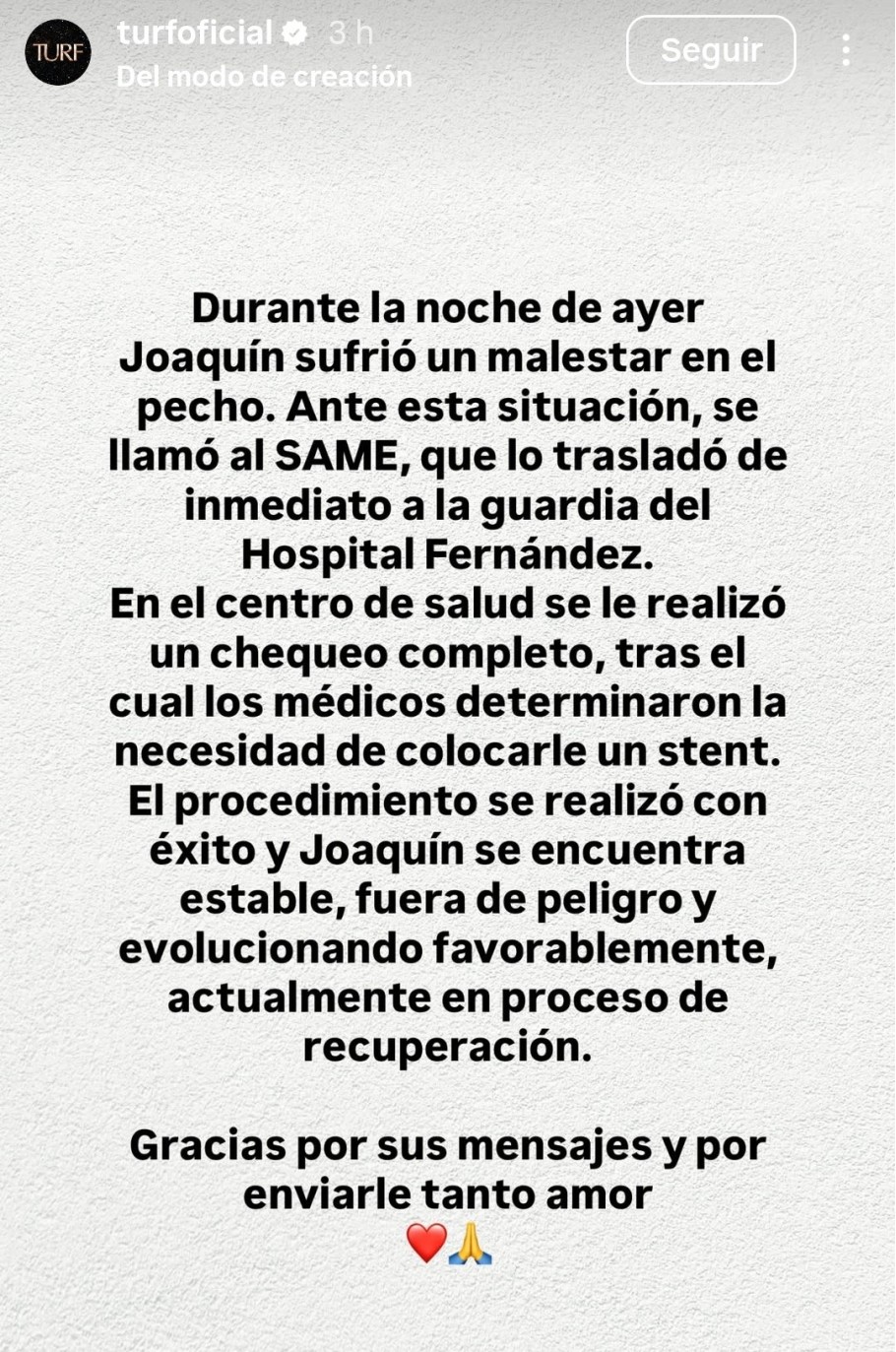The image size is (896, 1352).
Task: Open the turfoficial username link
Action: (x=194, y=32)
